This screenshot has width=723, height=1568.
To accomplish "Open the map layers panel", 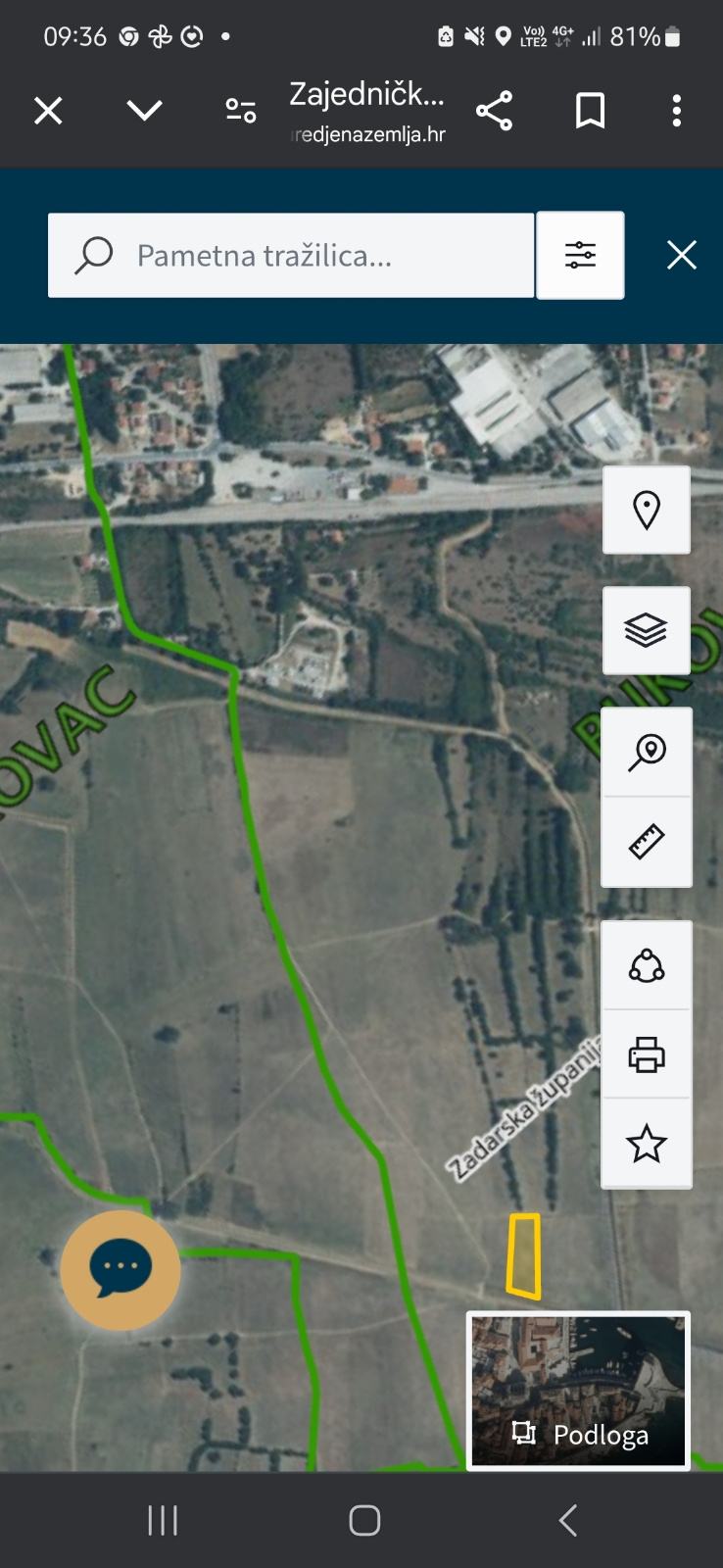I will coord(647,630).
